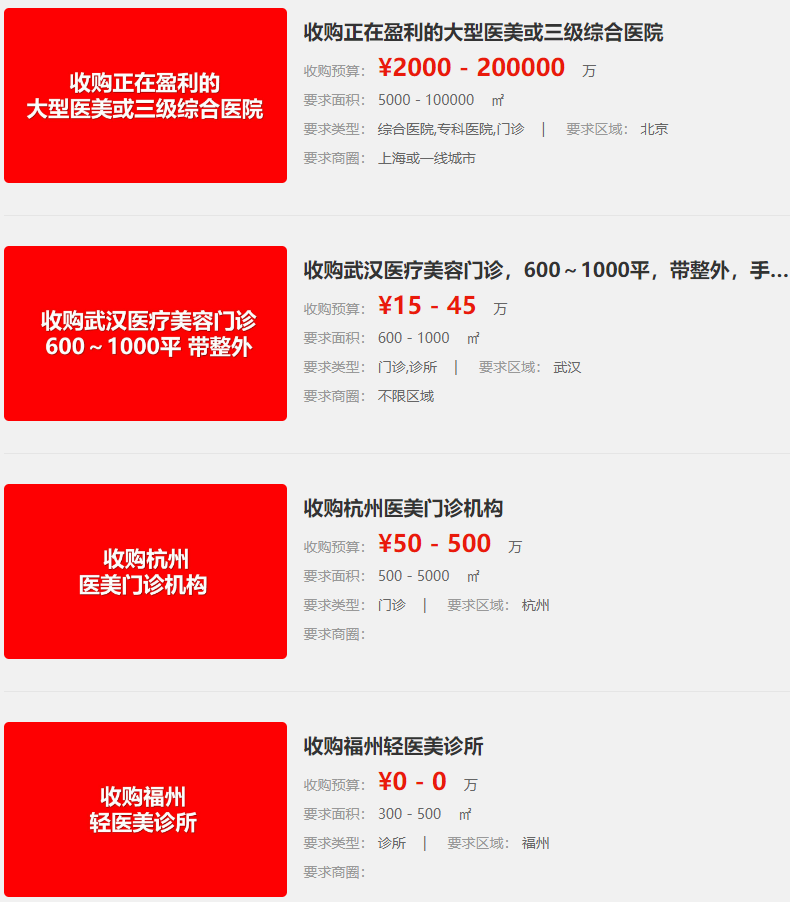This screenshot has height=902, width=790.
Task: Open the listing for acquiring profitable large hospitals
Action: (483, 33)
